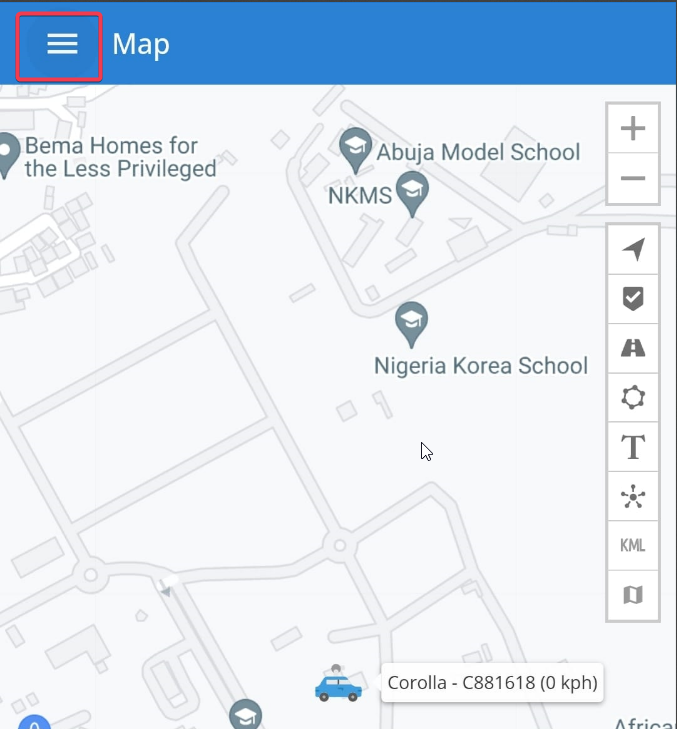The image size is (677, 729).
Task: Open the map layers tool
Action: [632, 595]
